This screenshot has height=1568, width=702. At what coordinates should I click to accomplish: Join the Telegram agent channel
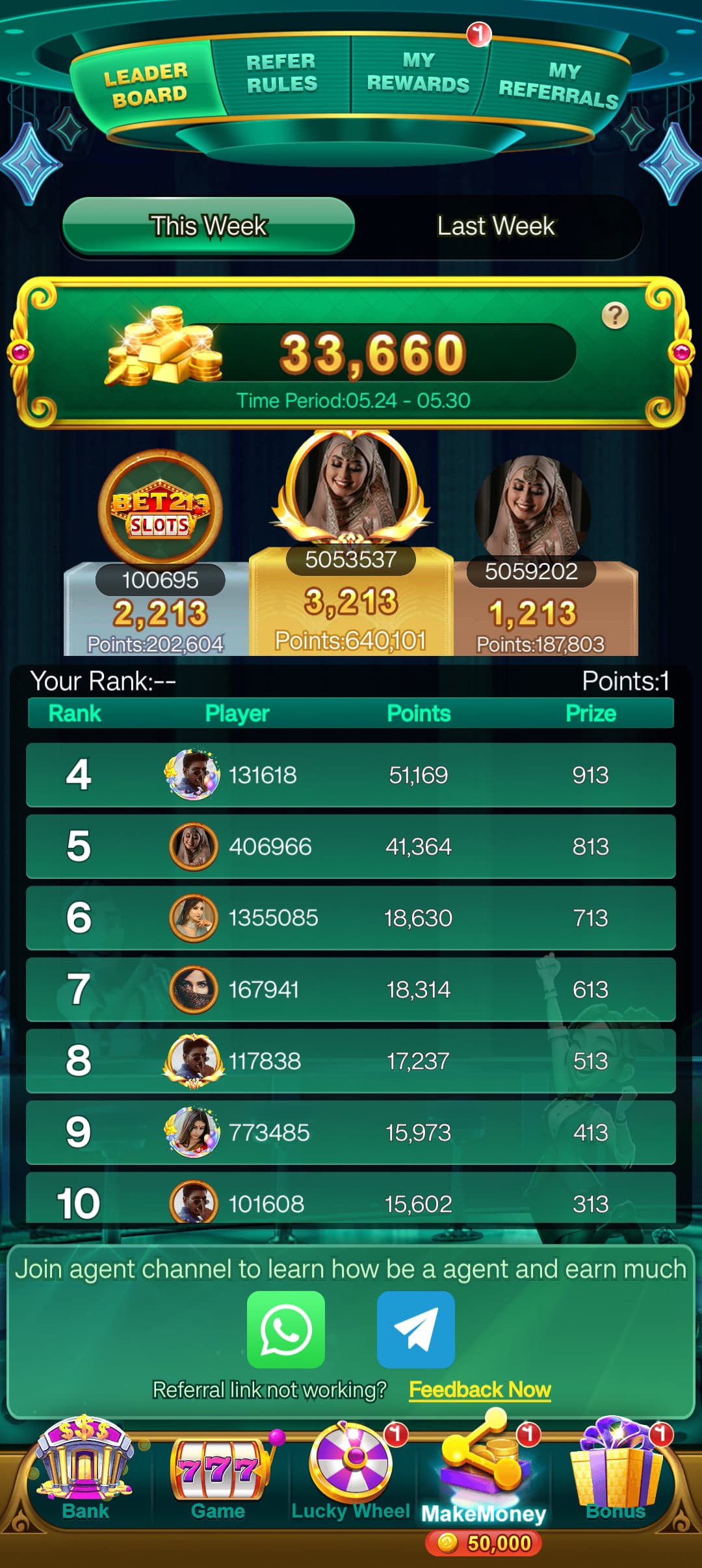click(416, 1329)
